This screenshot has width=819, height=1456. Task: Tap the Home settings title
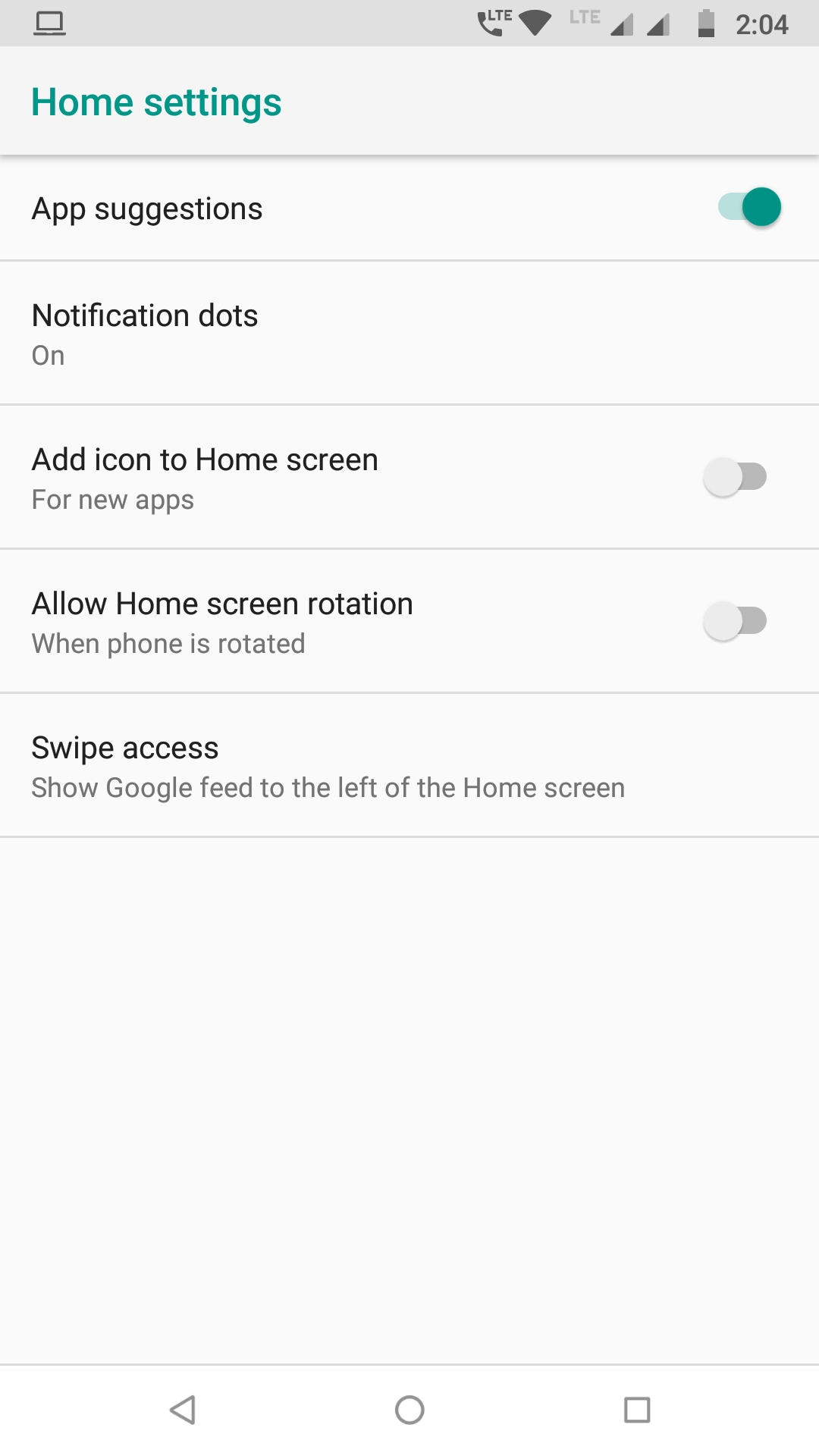click(x=156, y=101)
